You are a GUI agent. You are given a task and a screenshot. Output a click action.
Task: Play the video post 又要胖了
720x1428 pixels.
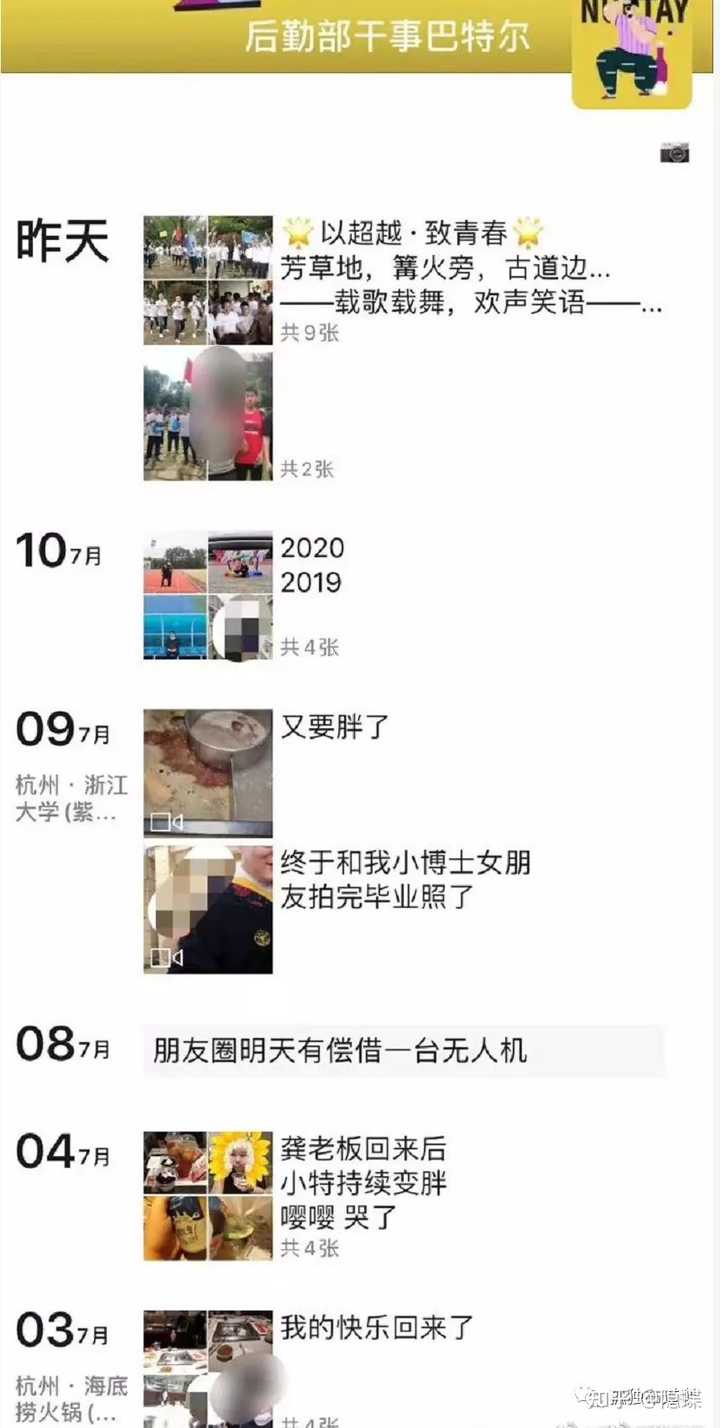click(208, 773)
